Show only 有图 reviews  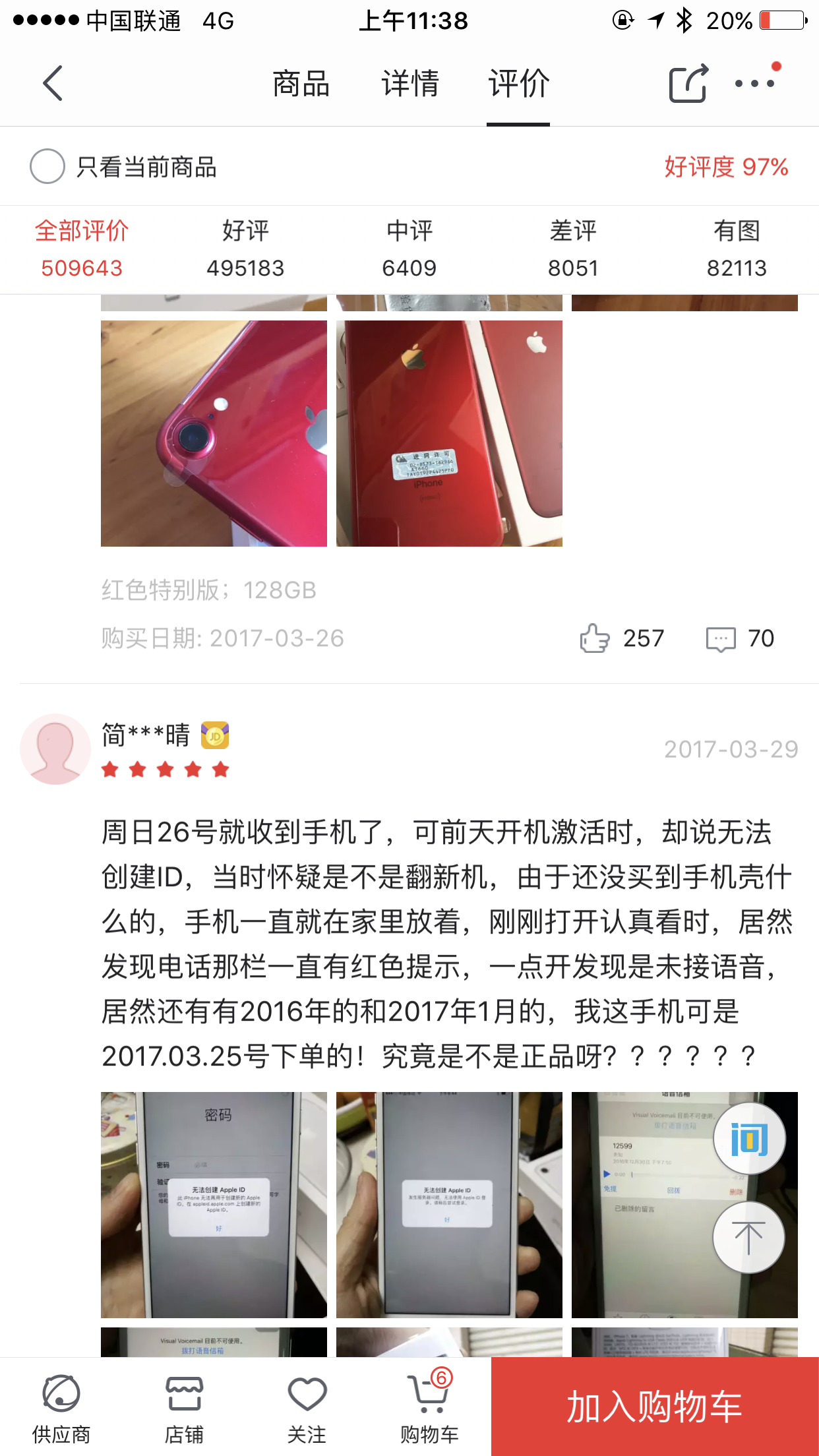point(737,249)
